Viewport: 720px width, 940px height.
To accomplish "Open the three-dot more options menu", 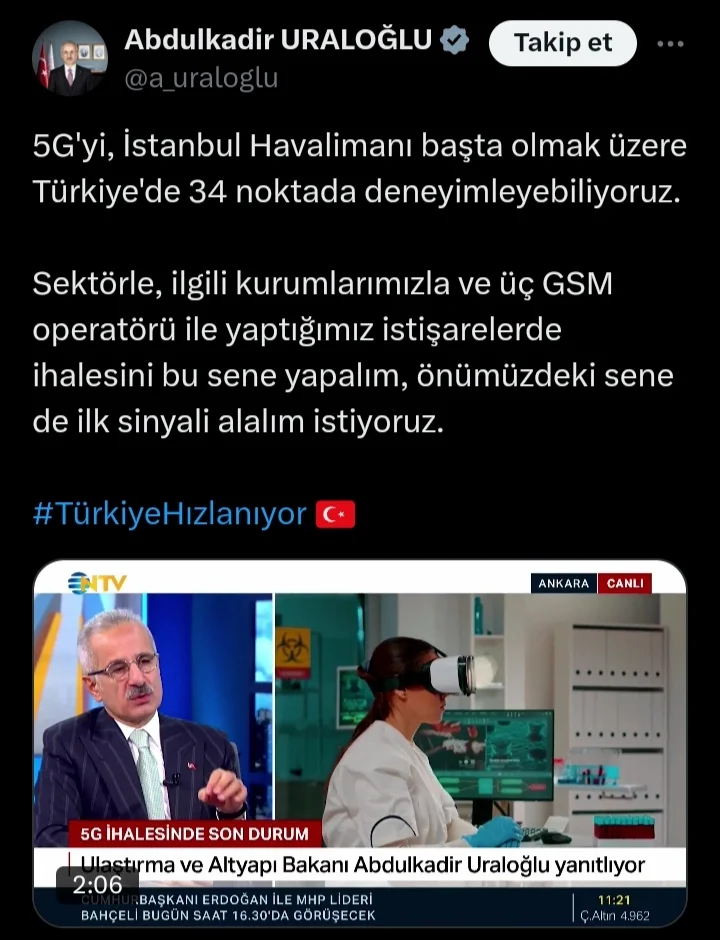I will pos(669,42).
